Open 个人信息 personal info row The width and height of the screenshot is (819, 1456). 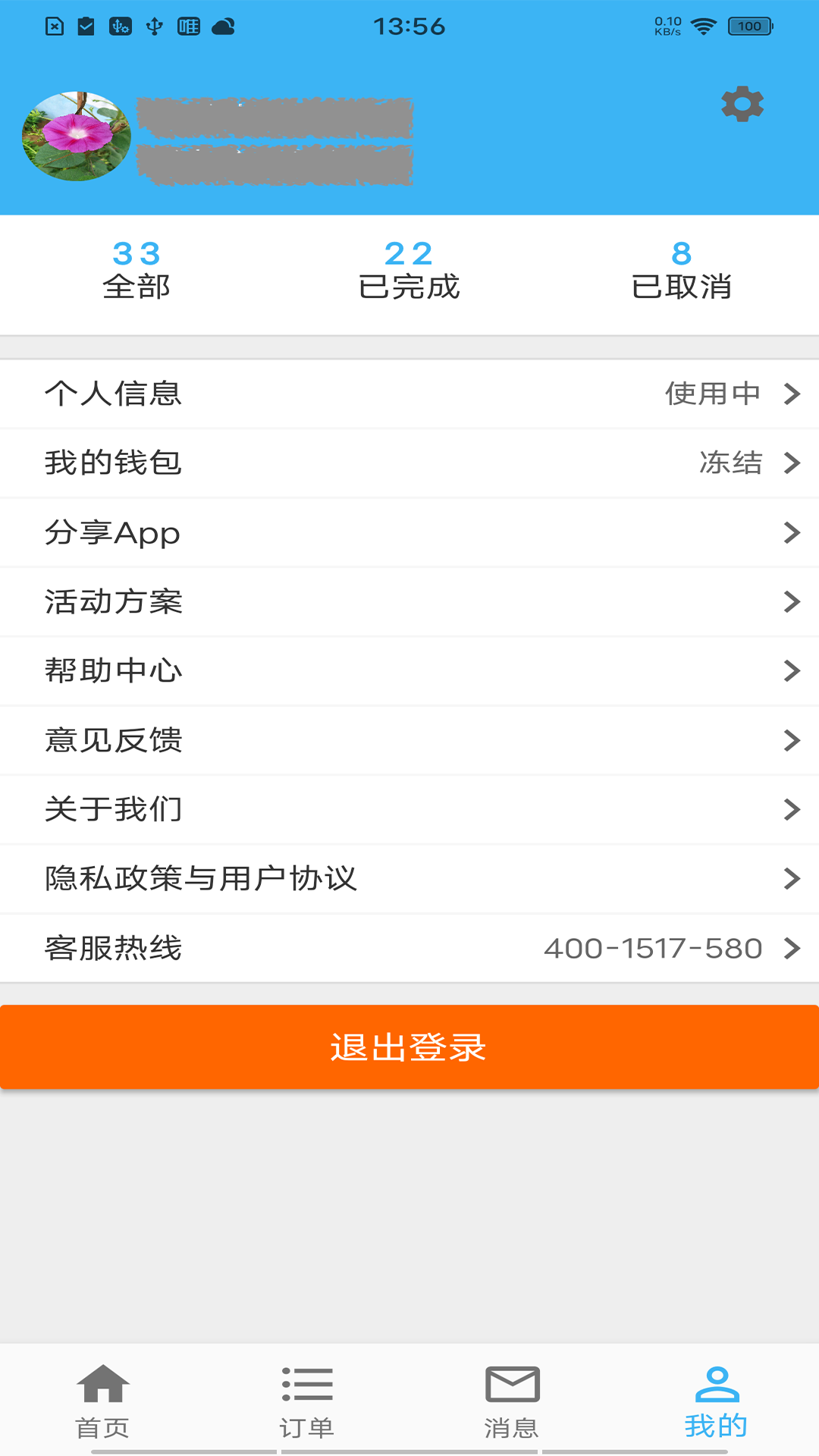tap(409, 394)
